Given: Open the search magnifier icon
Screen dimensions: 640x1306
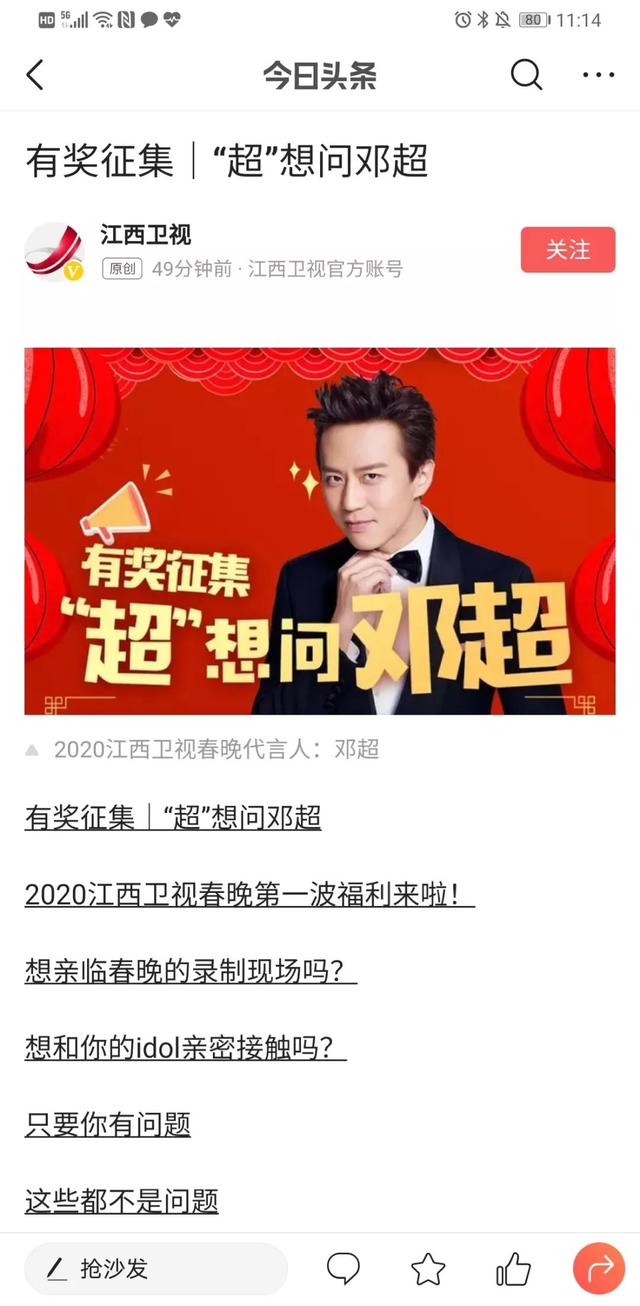Looking at the screenshot, I should (x=526, y=75).
